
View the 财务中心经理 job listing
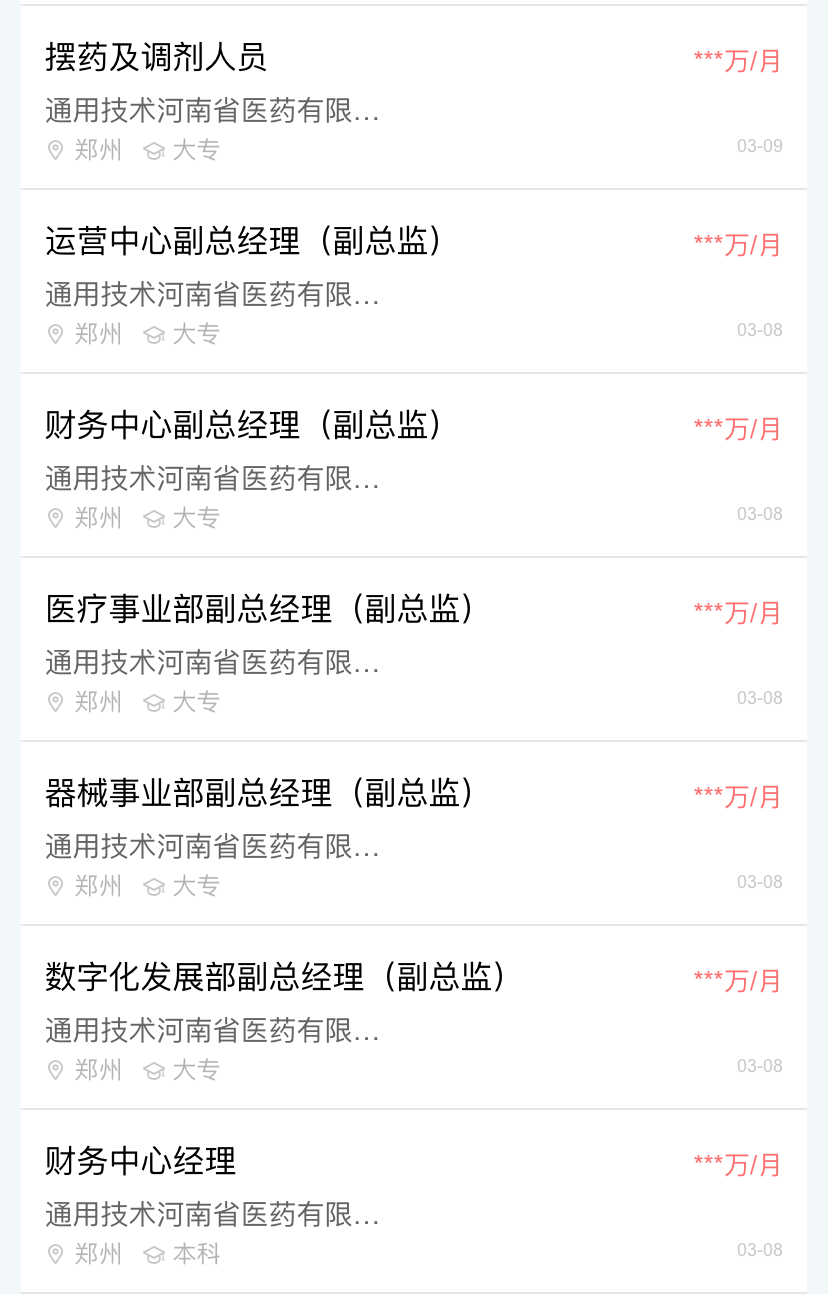[x=414, y=1201]
